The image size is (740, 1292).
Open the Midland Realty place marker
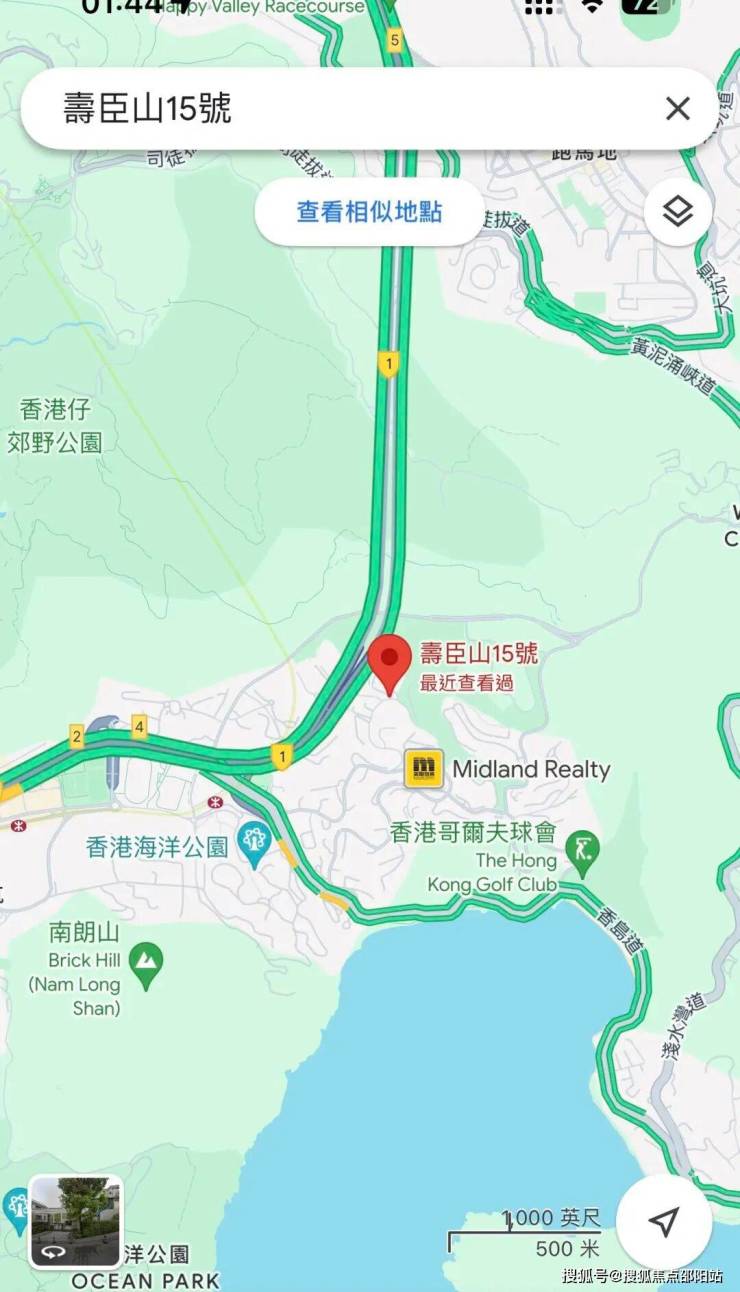coord(424,769)
